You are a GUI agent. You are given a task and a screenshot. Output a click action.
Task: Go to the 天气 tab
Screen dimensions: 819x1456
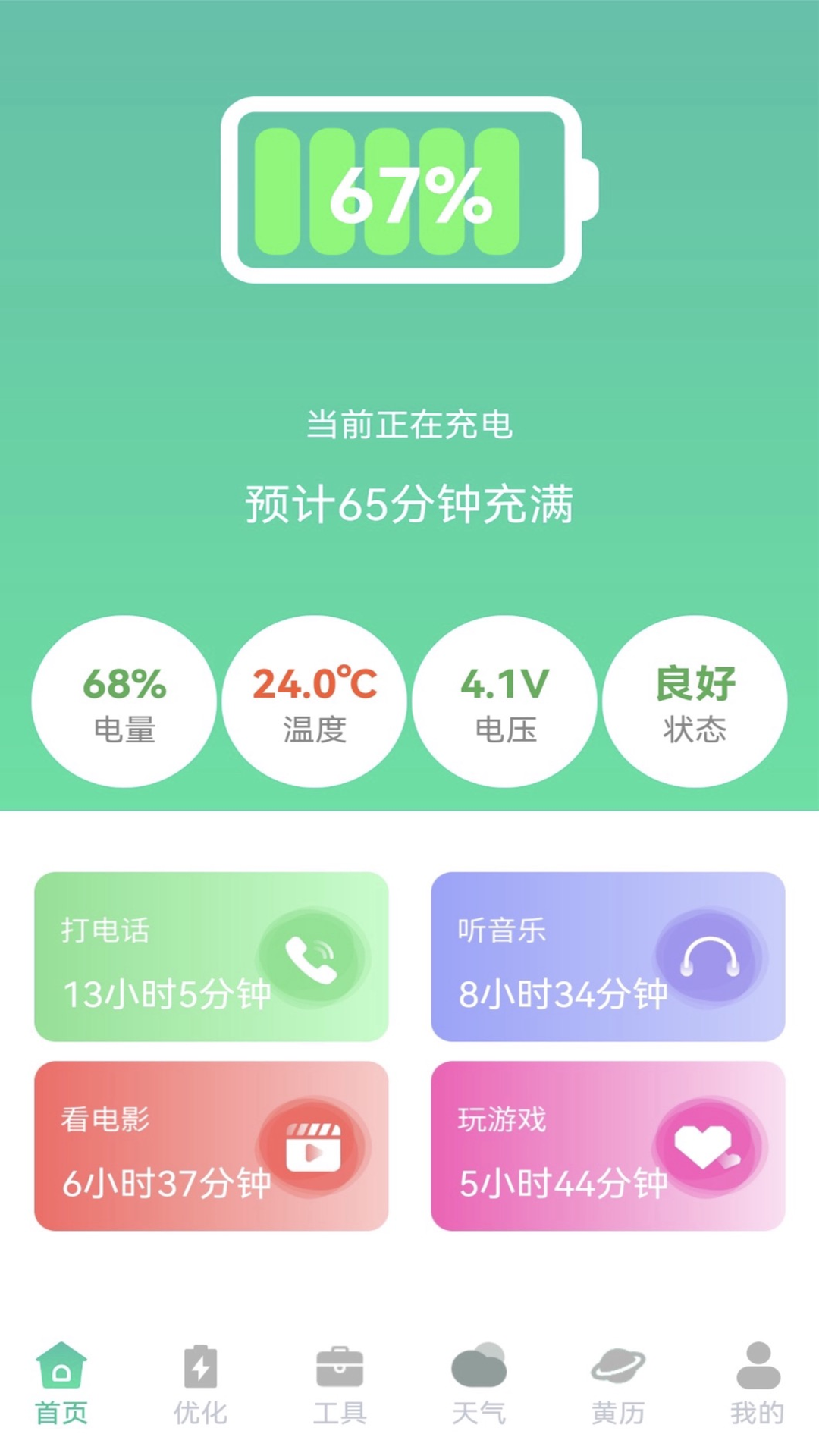pos(479,1384)
